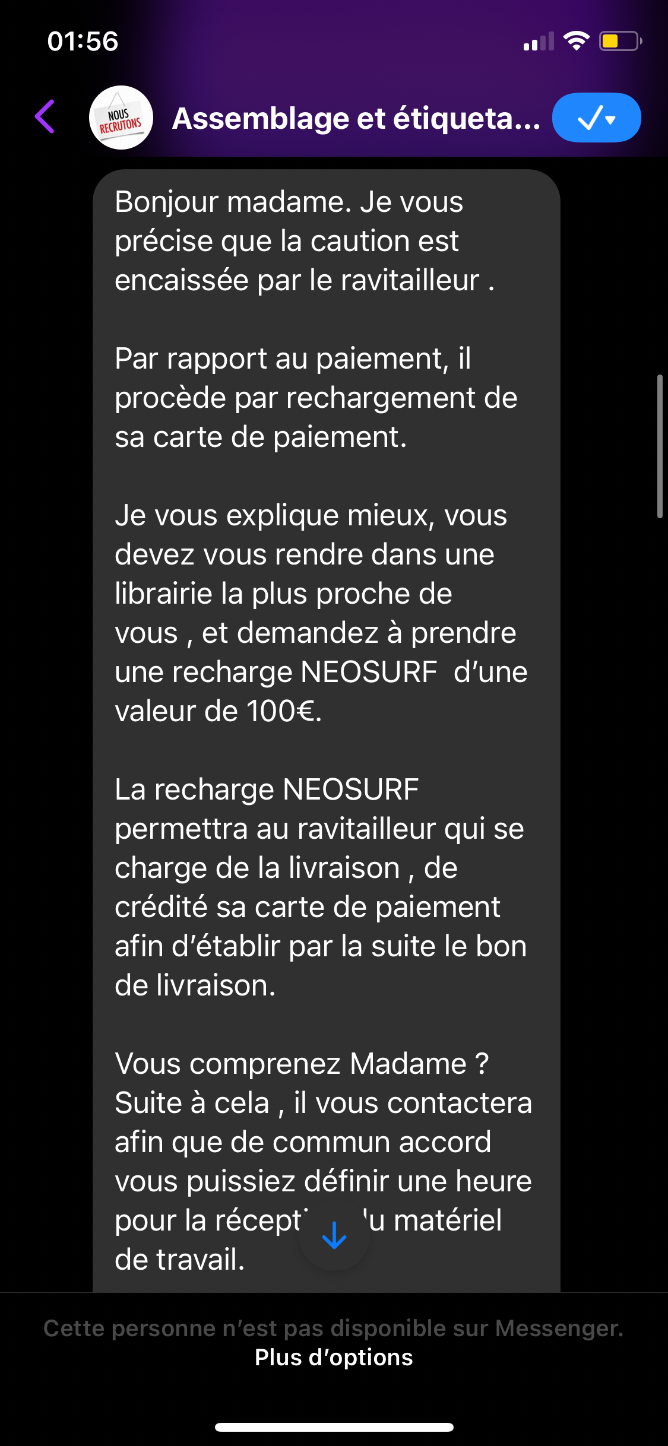668x1446 pixels.
Task: Open the Assemblage et étiqueta... conversation details
Action: [356, 119]
